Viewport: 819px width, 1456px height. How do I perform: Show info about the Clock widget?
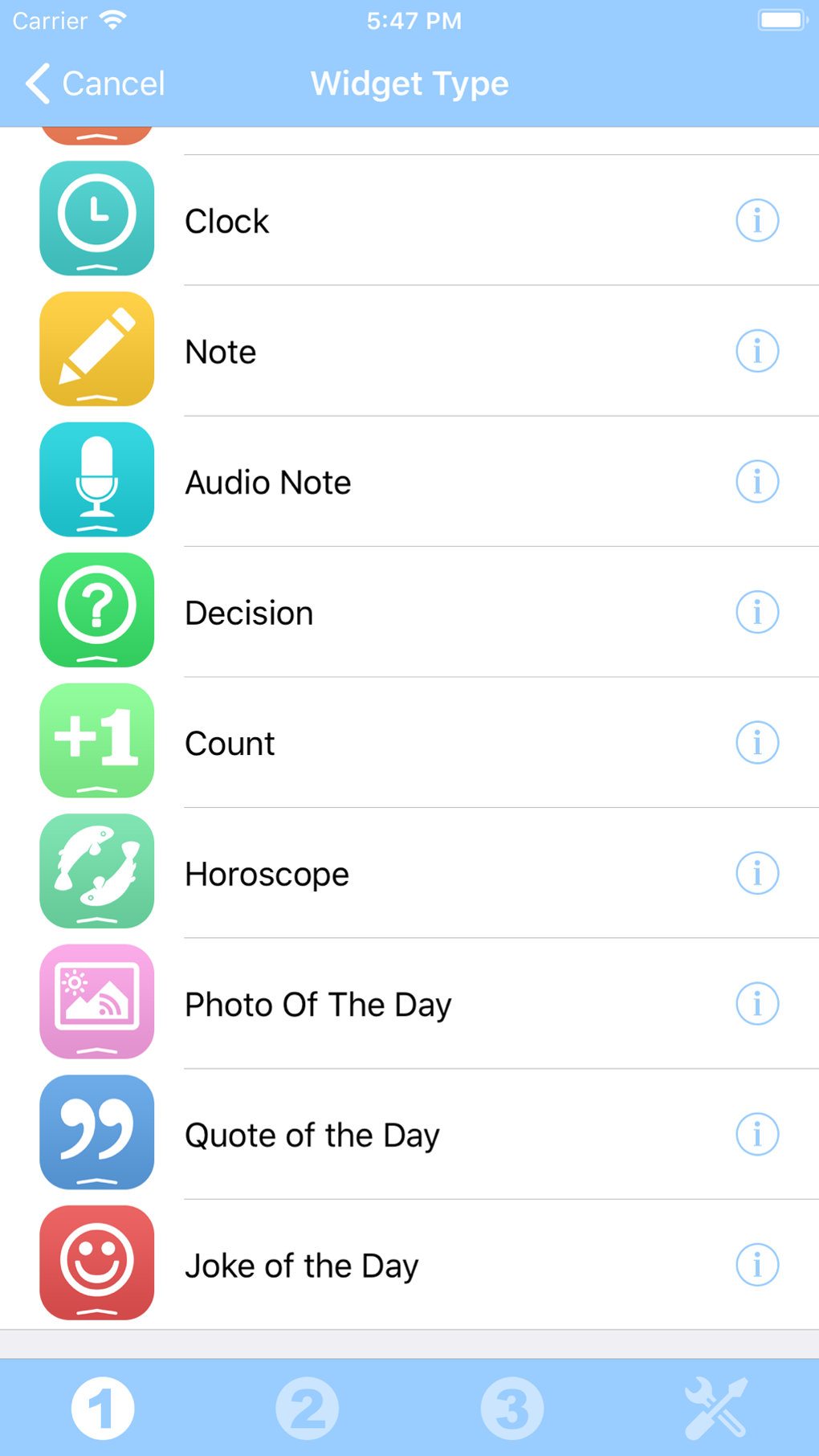(757, 220)
